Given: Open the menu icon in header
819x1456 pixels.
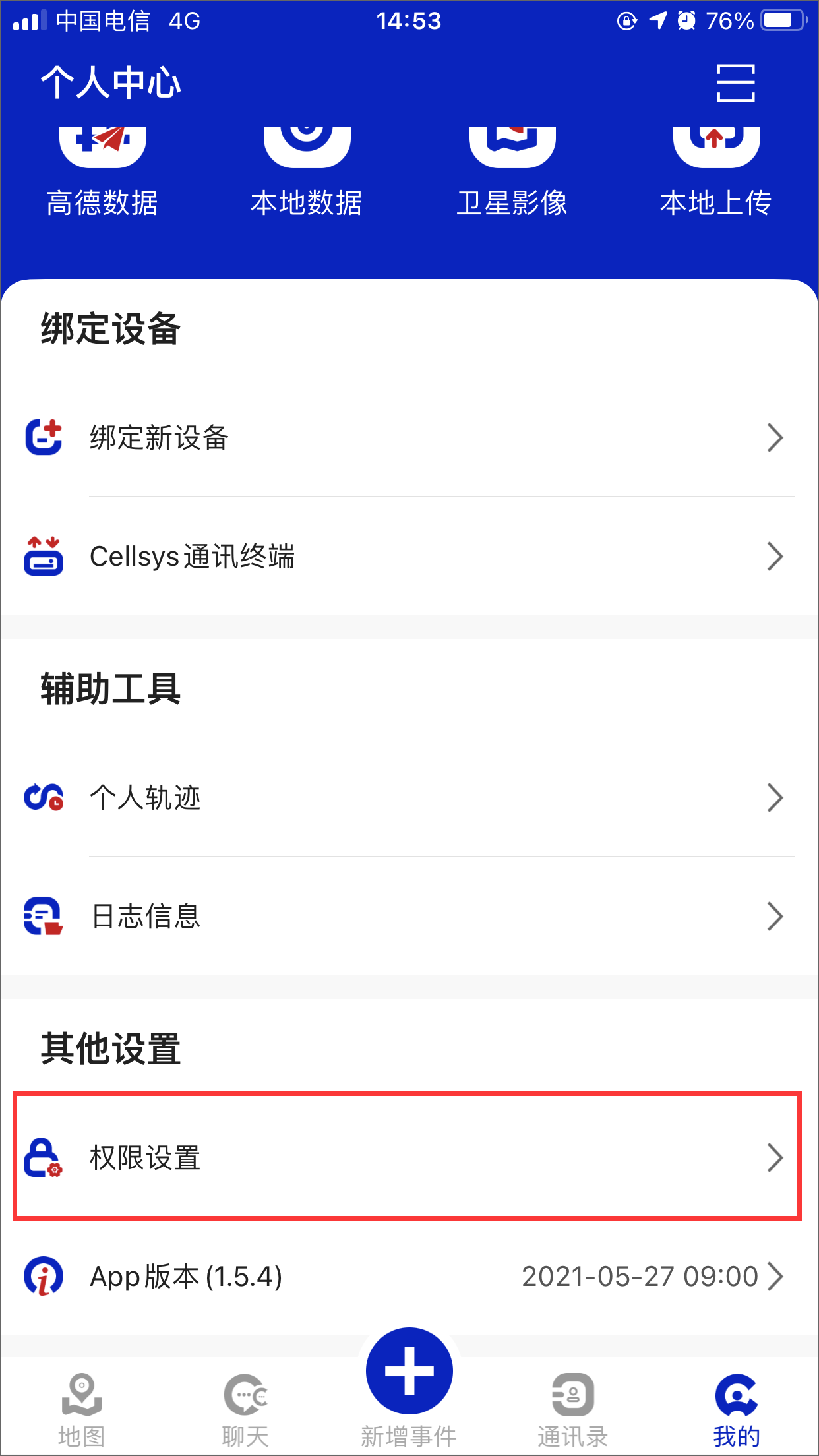Looking at the screenshot, I should click(x=735, y=83).
